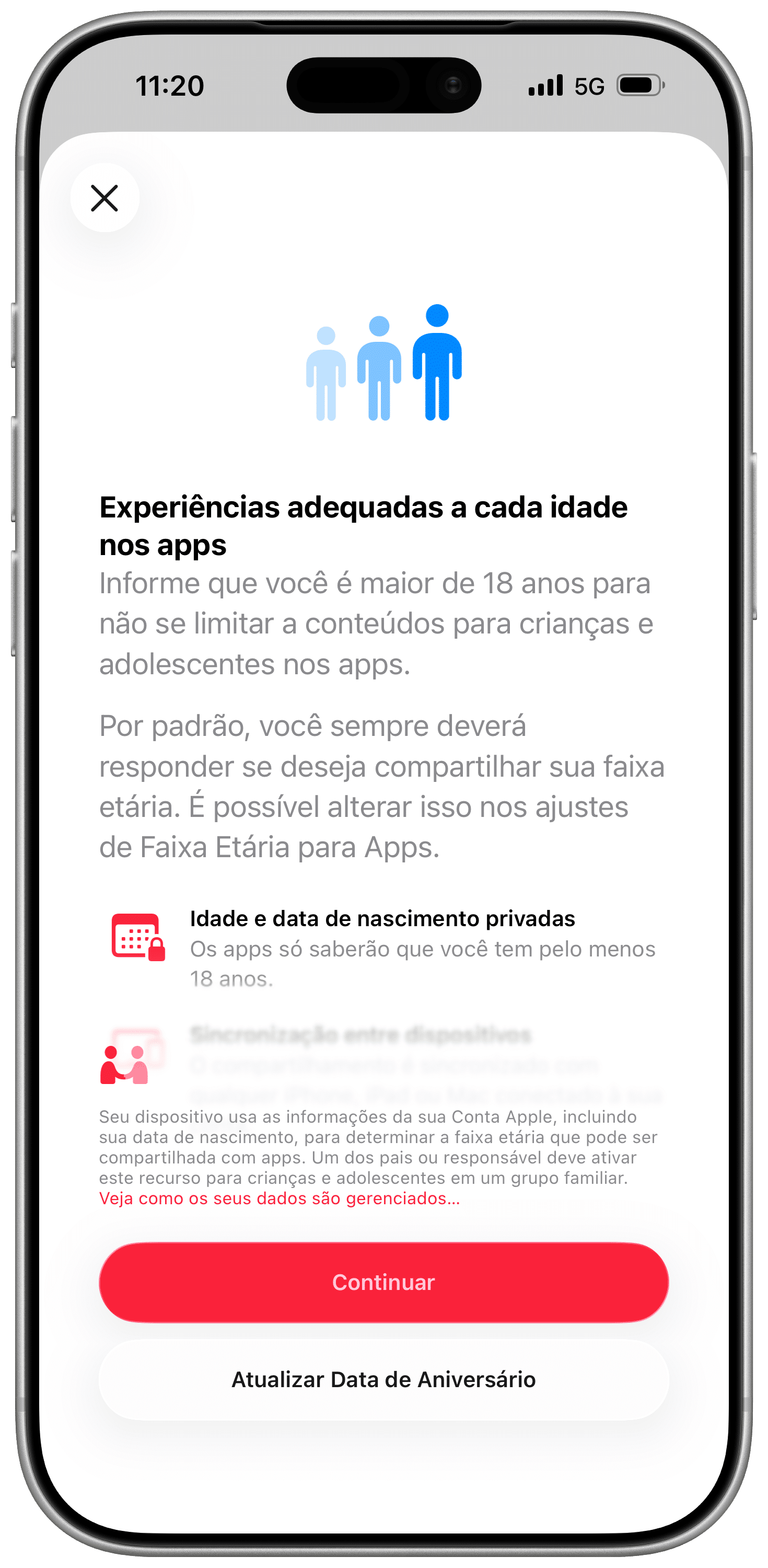Tap the red Continuar button
Screen dimensions: 768x1568
(383, 1283)
